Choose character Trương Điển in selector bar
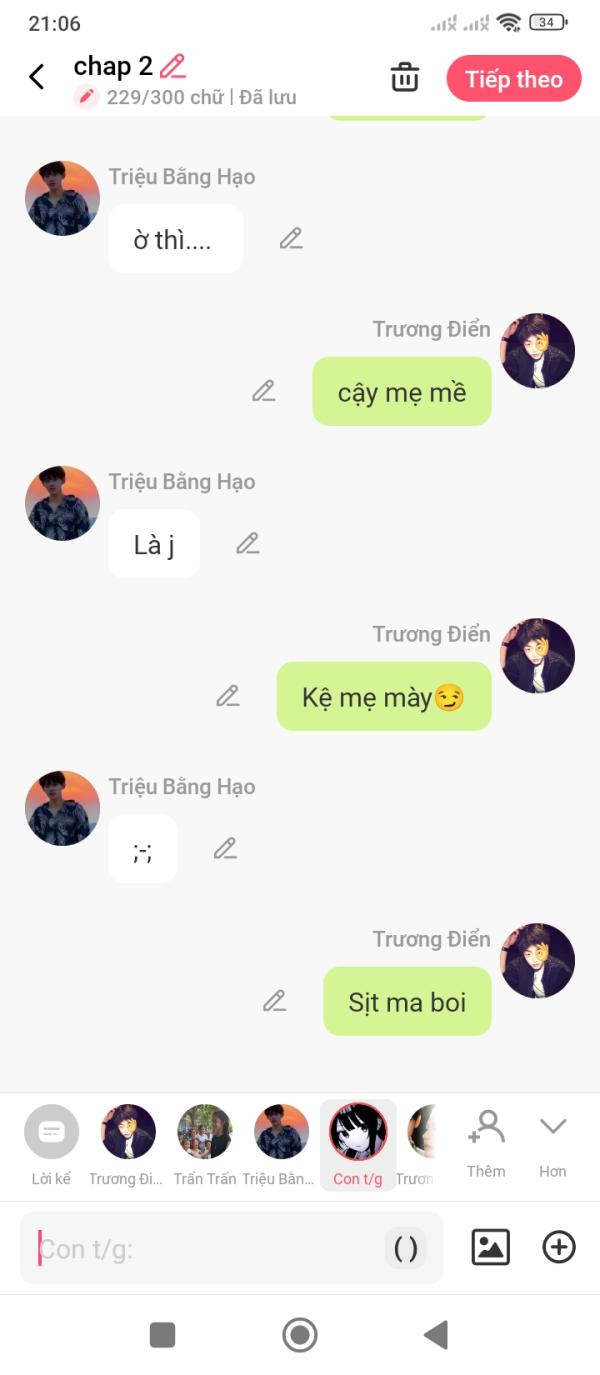 coord(128,1143)
